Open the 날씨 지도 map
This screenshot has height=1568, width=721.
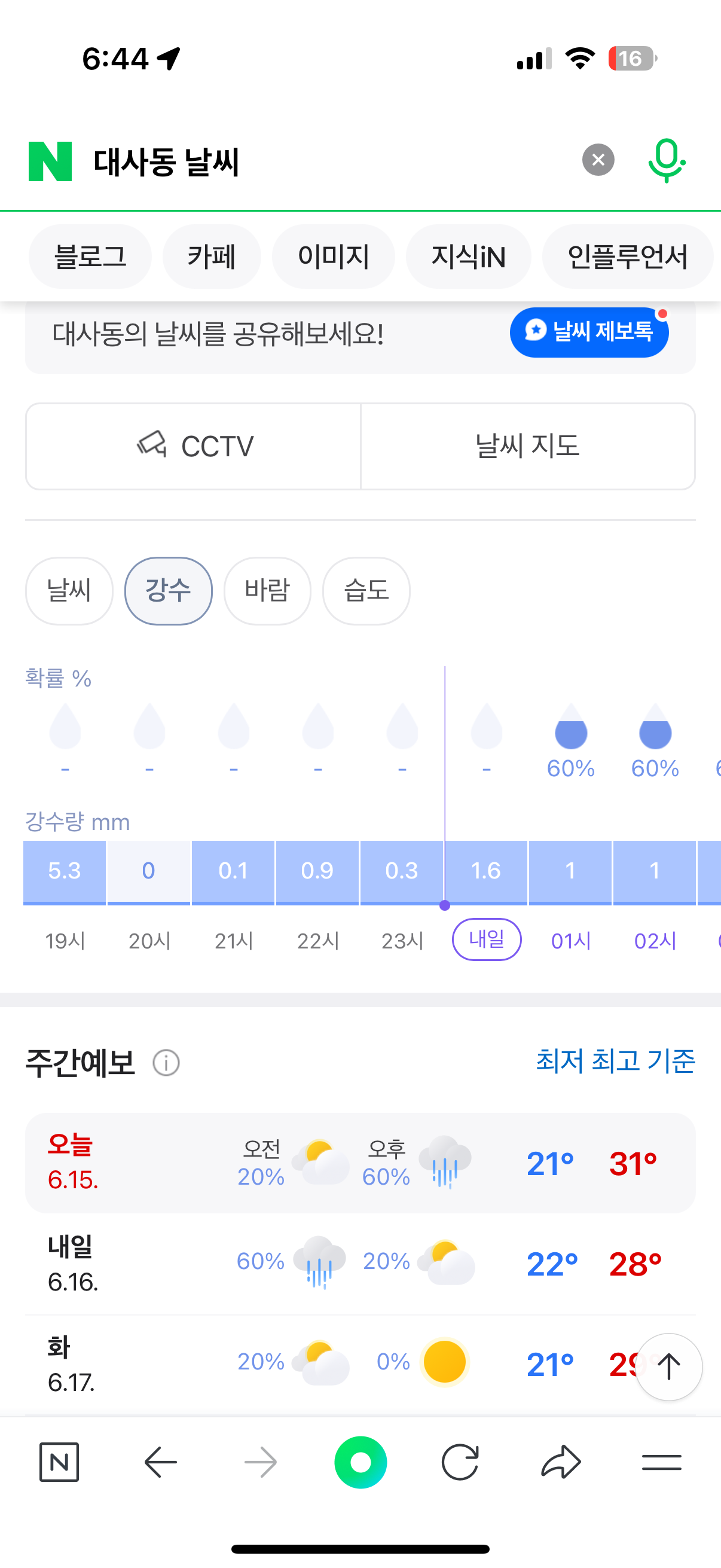(x=527, y=446)
